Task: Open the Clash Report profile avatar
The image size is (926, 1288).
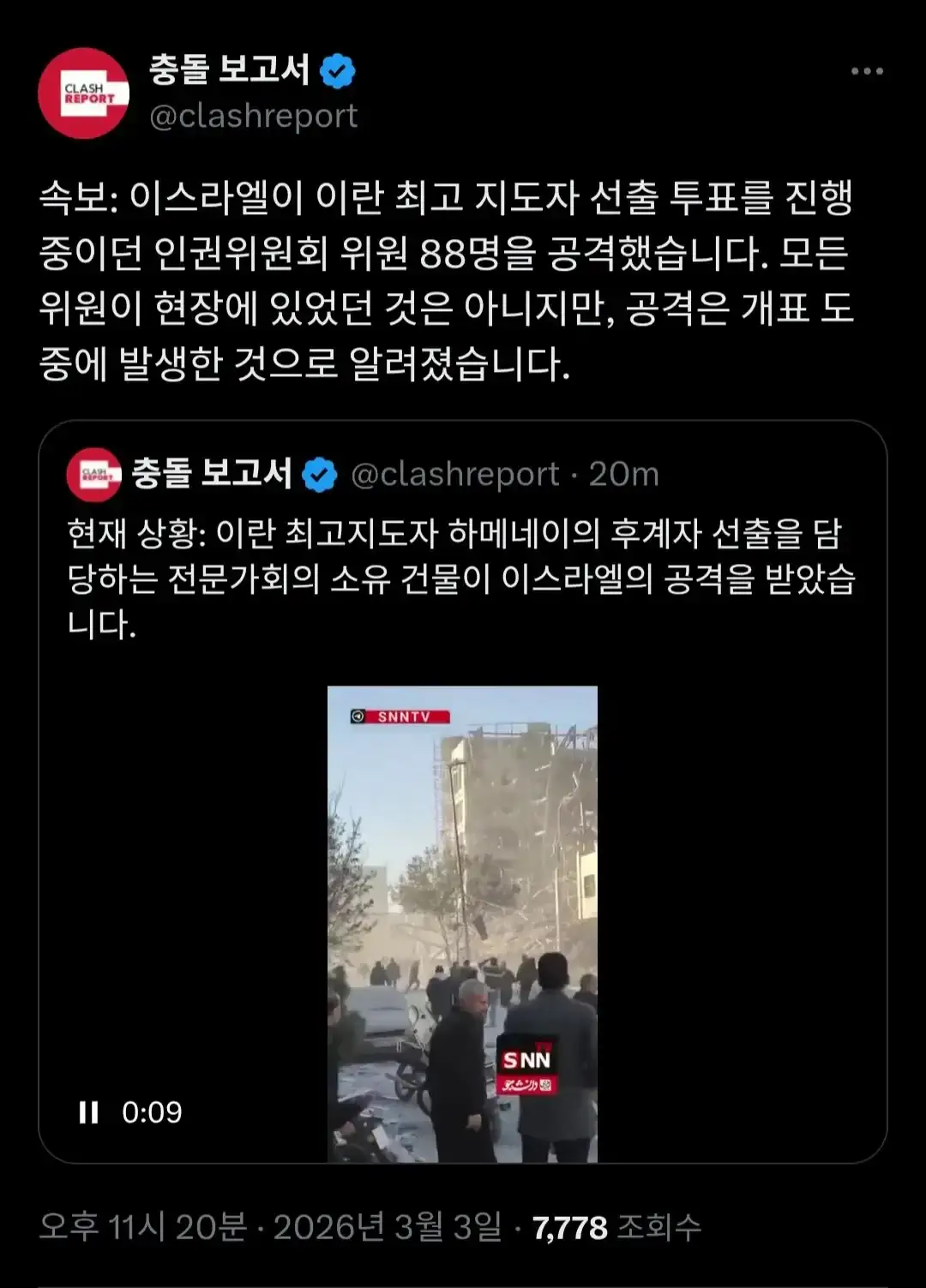Action: click(x=83, y=93)
